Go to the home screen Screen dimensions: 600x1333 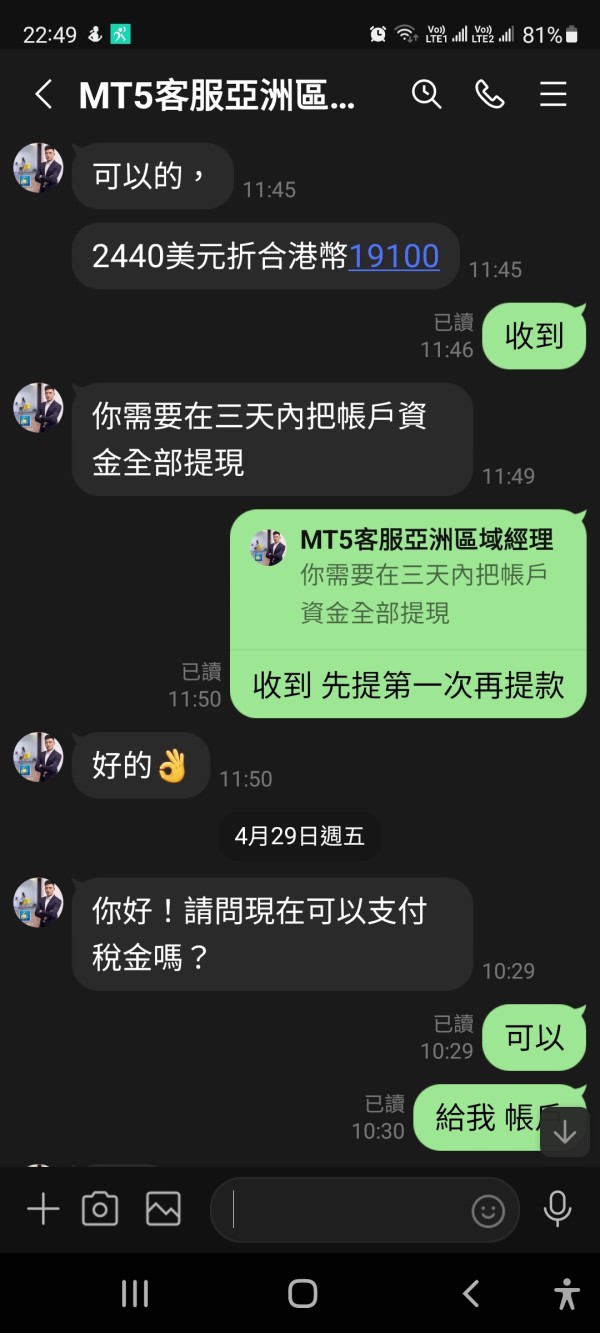302,1294
